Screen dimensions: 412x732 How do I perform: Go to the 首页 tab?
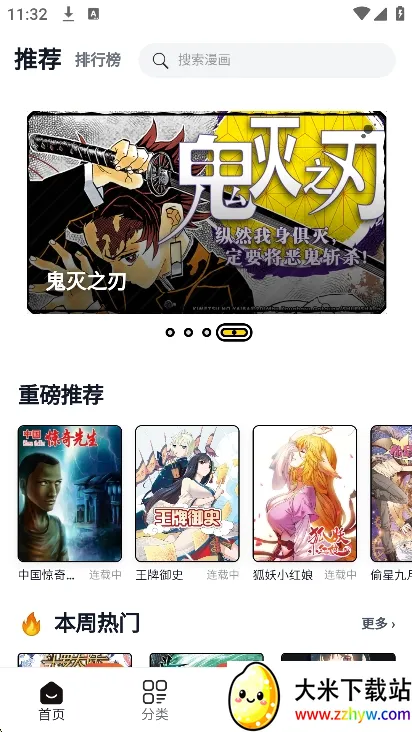(51, 701)
